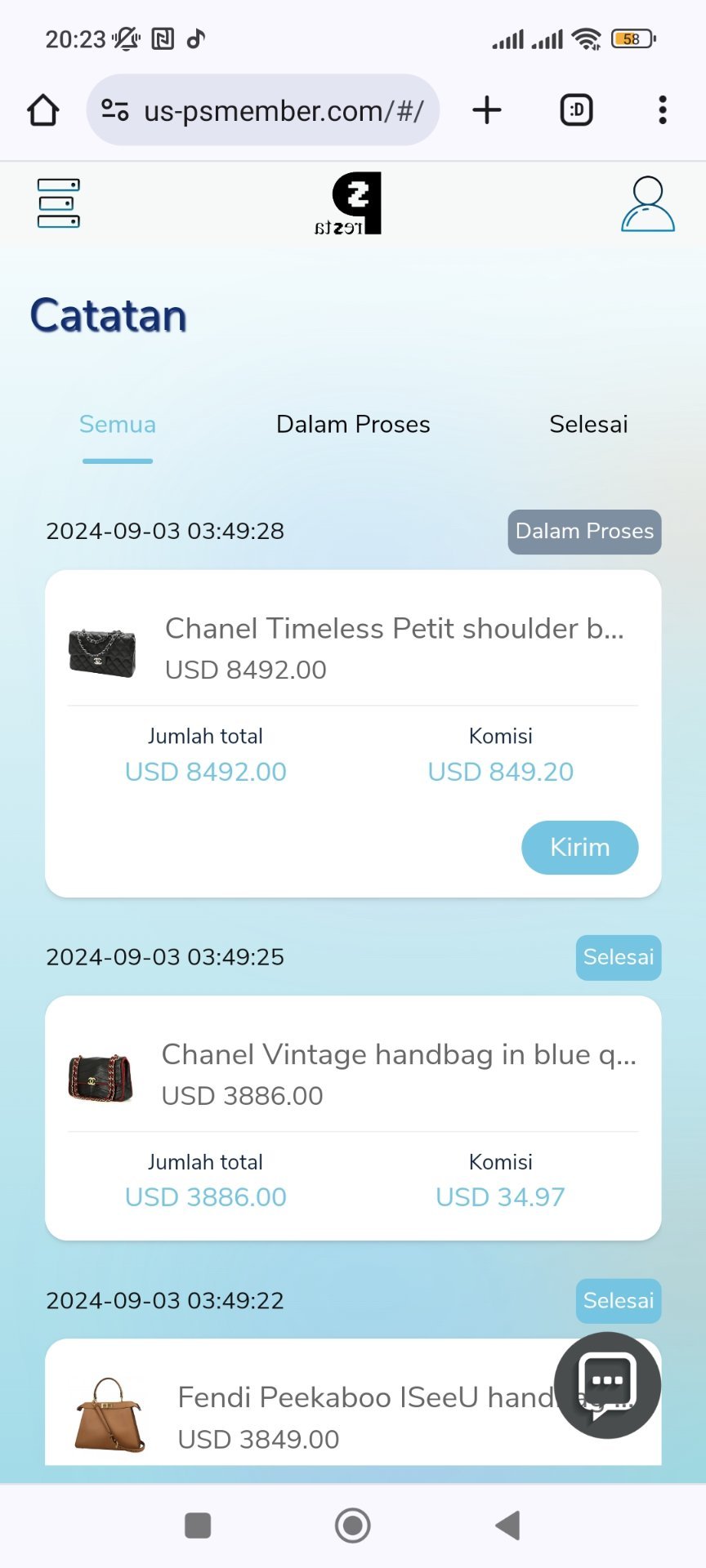Open the Chanel Vintage handbag order card
Screen dimensions: 706x1568
point(353,1074)
